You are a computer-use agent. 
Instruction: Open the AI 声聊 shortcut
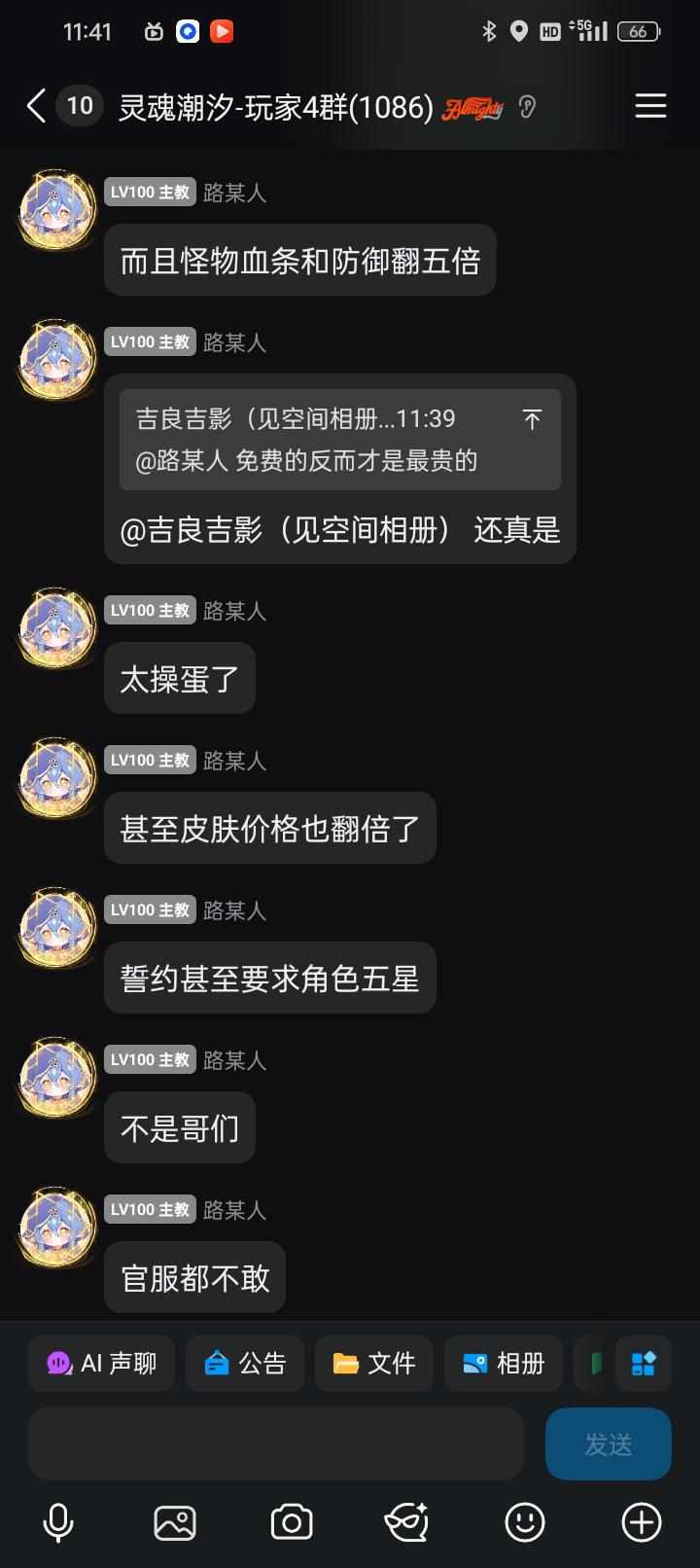[101, 1364]
